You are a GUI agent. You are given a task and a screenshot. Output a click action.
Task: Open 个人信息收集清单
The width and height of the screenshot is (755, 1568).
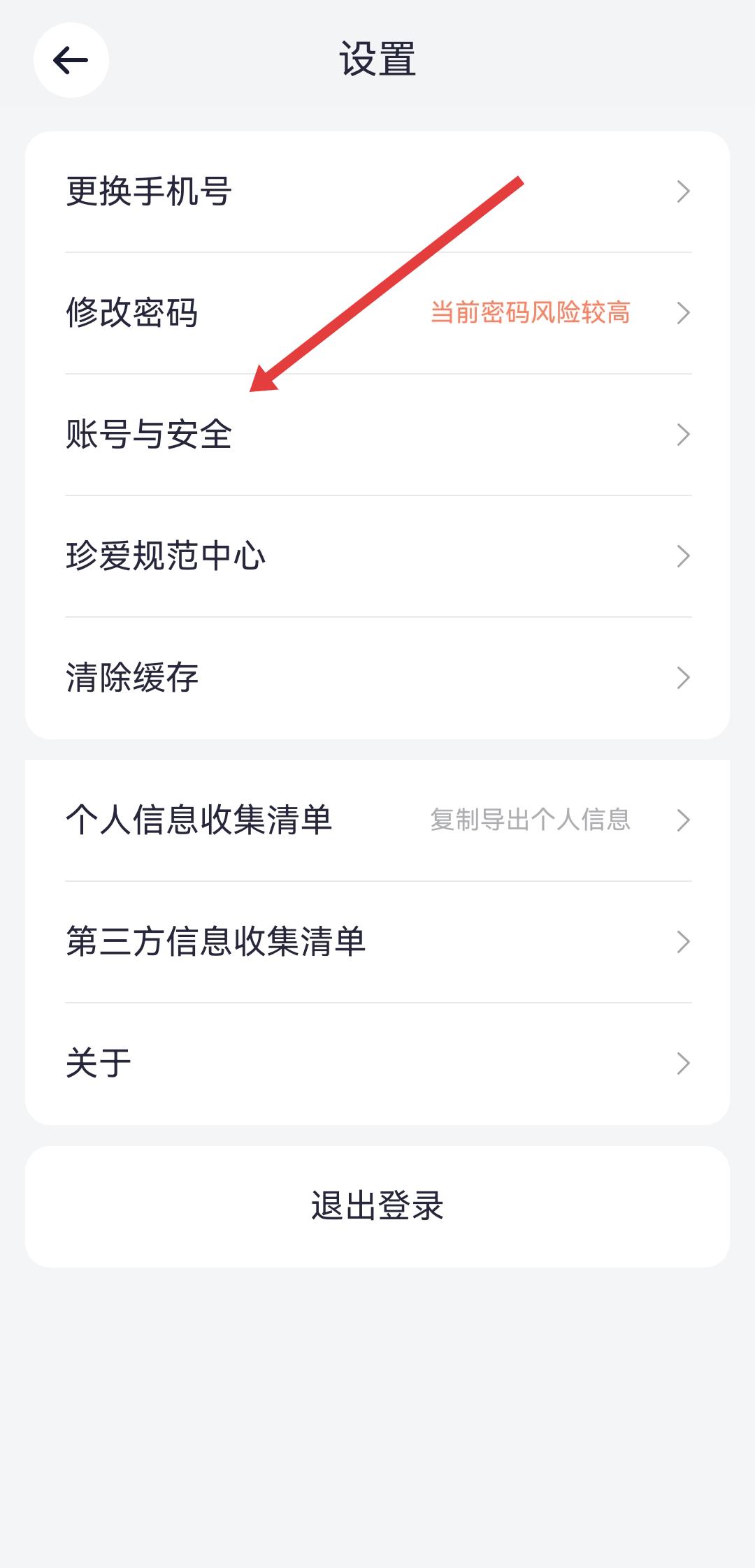tap(377, 820)
